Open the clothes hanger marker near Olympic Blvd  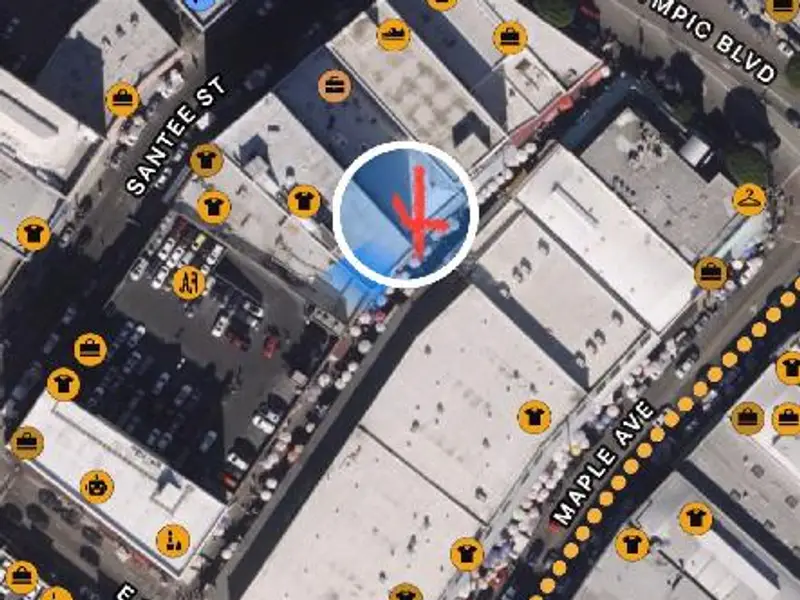749,199
